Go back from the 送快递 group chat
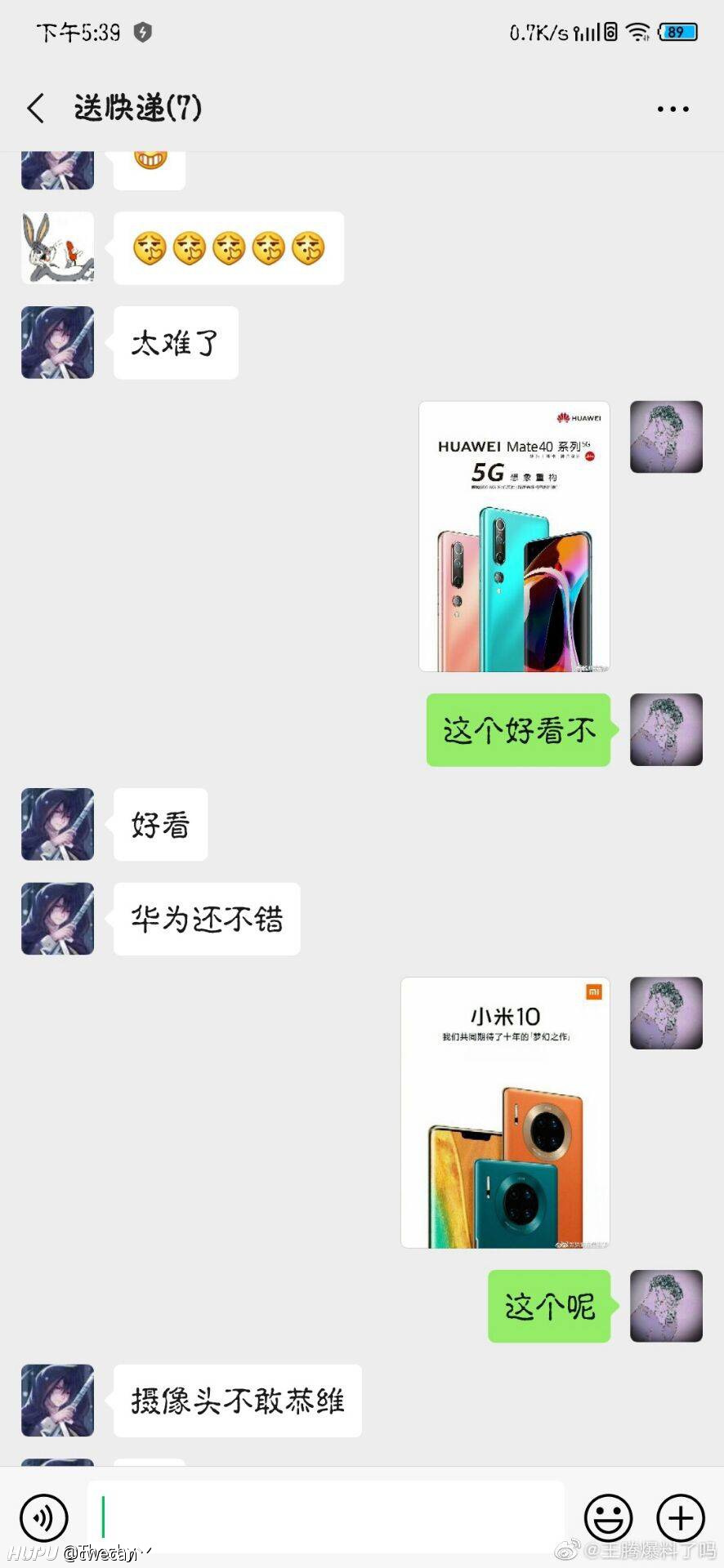Image resolution: width=724 pixels, height=1568 pixels. point(35,108)
